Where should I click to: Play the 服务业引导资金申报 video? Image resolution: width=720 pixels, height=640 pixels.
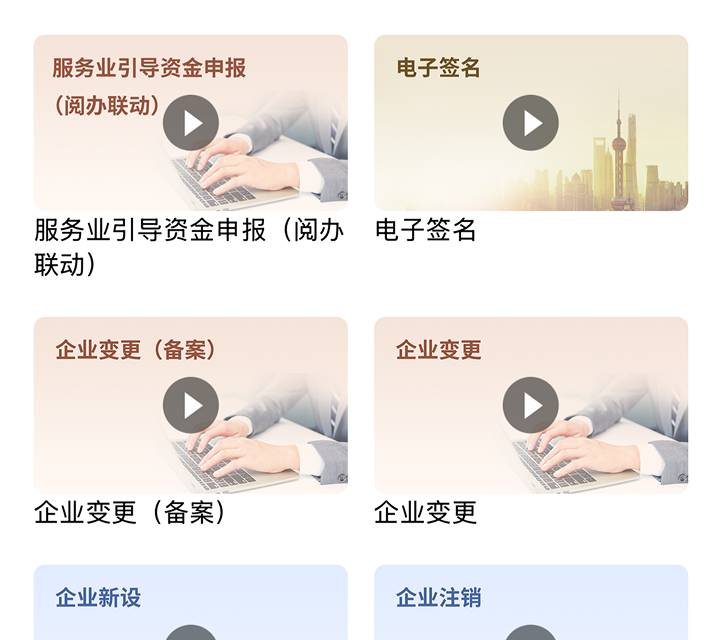click(x=191, y=123)
